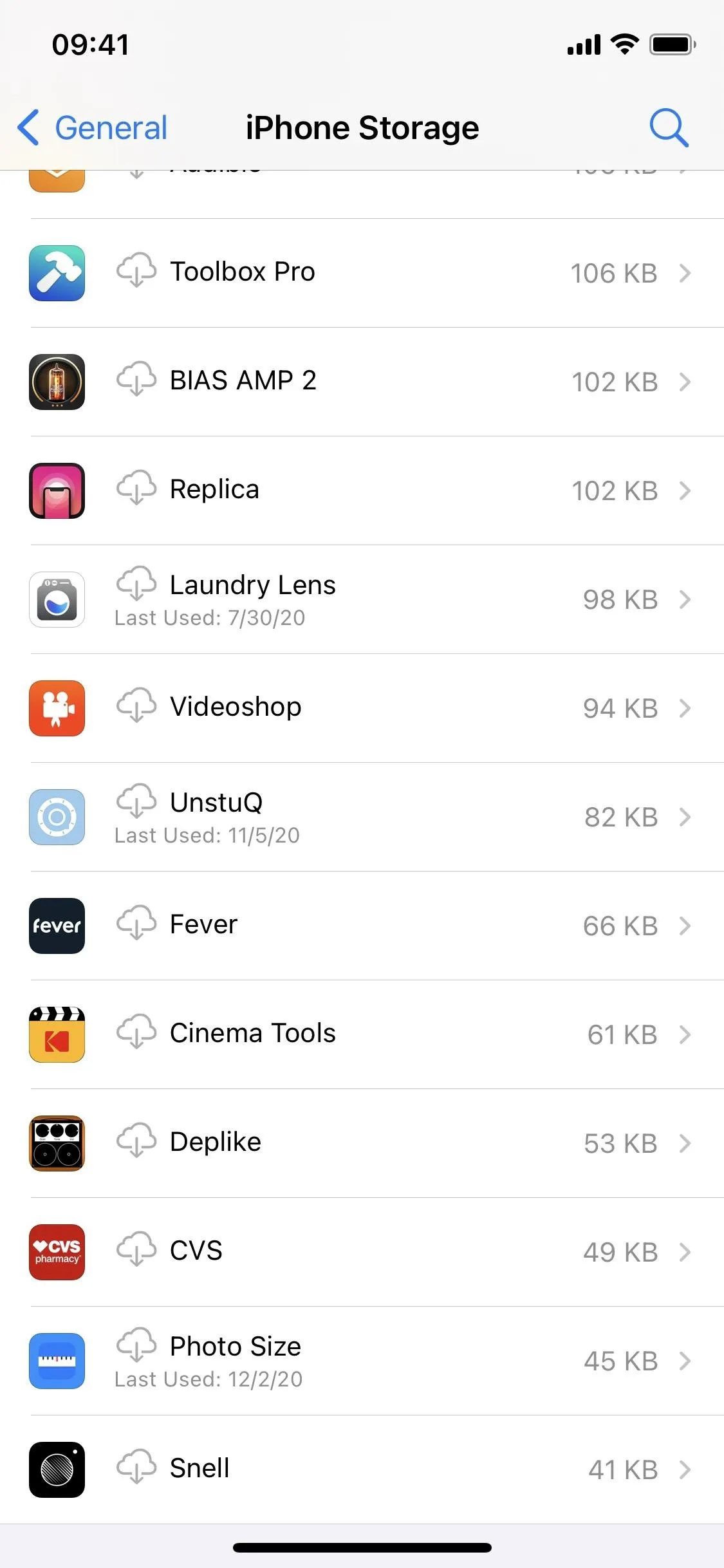Open CVS storage details
Viewport: 724px width, 1568px height.
(x=362, y=1252)
